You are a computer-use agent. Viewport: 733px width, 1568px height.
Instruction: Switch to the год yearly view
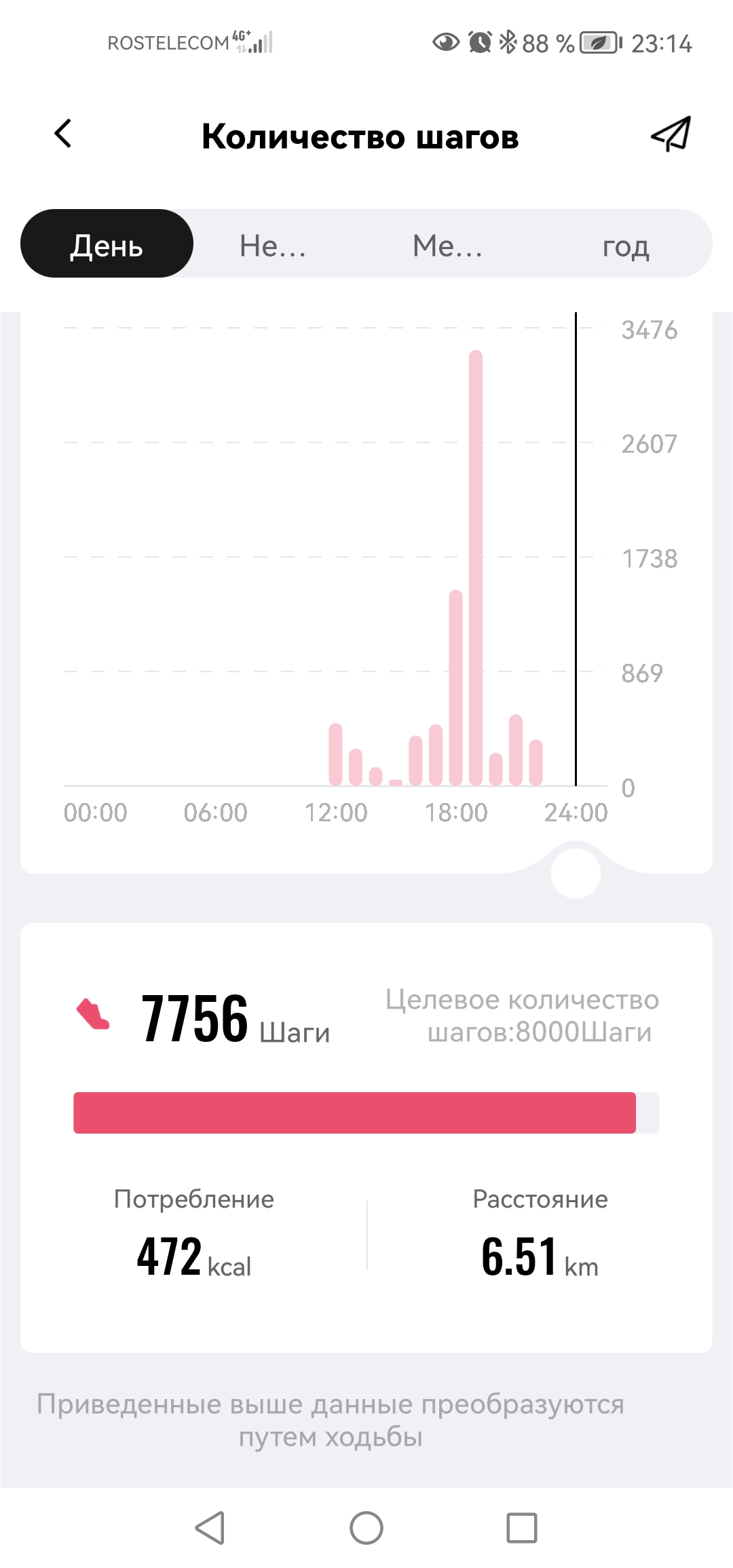tap(626, 245)
